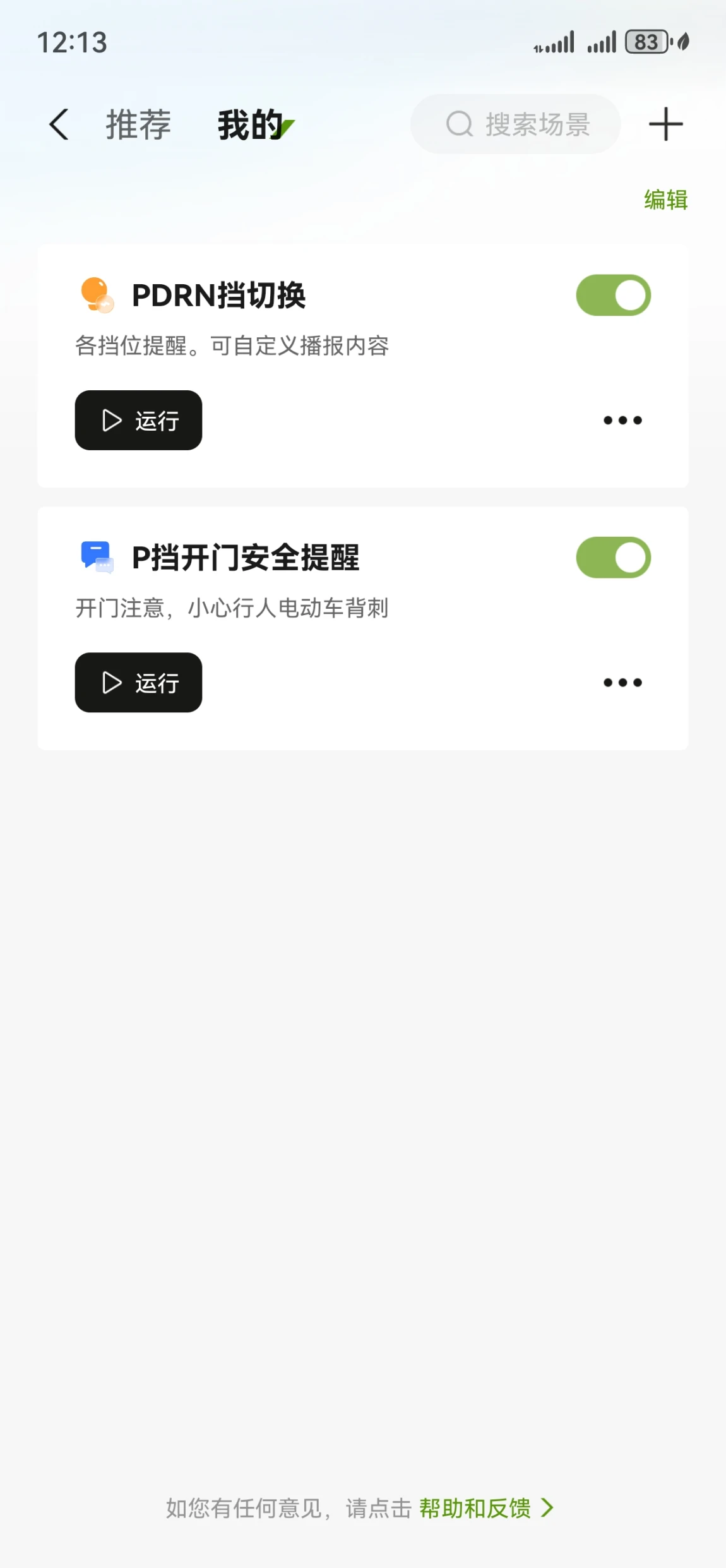
Task: Run the PDRN挡切换 scene
Action: pos(139,421)
